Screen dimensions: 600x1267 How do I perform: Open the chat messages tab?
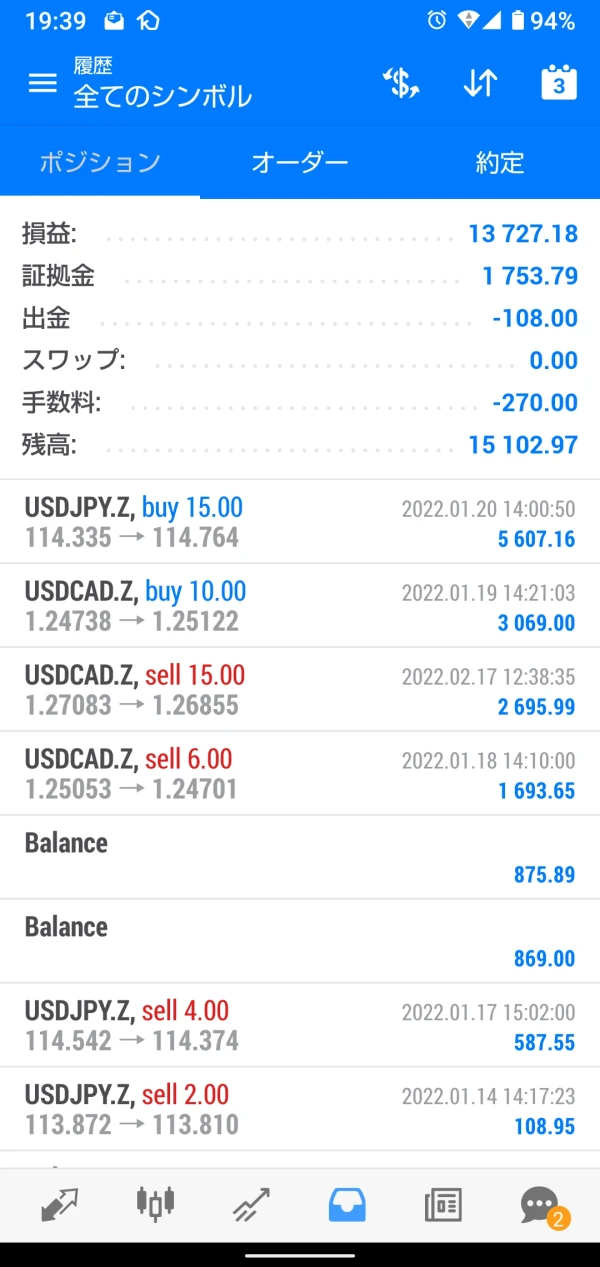(x=540, y=1204)
